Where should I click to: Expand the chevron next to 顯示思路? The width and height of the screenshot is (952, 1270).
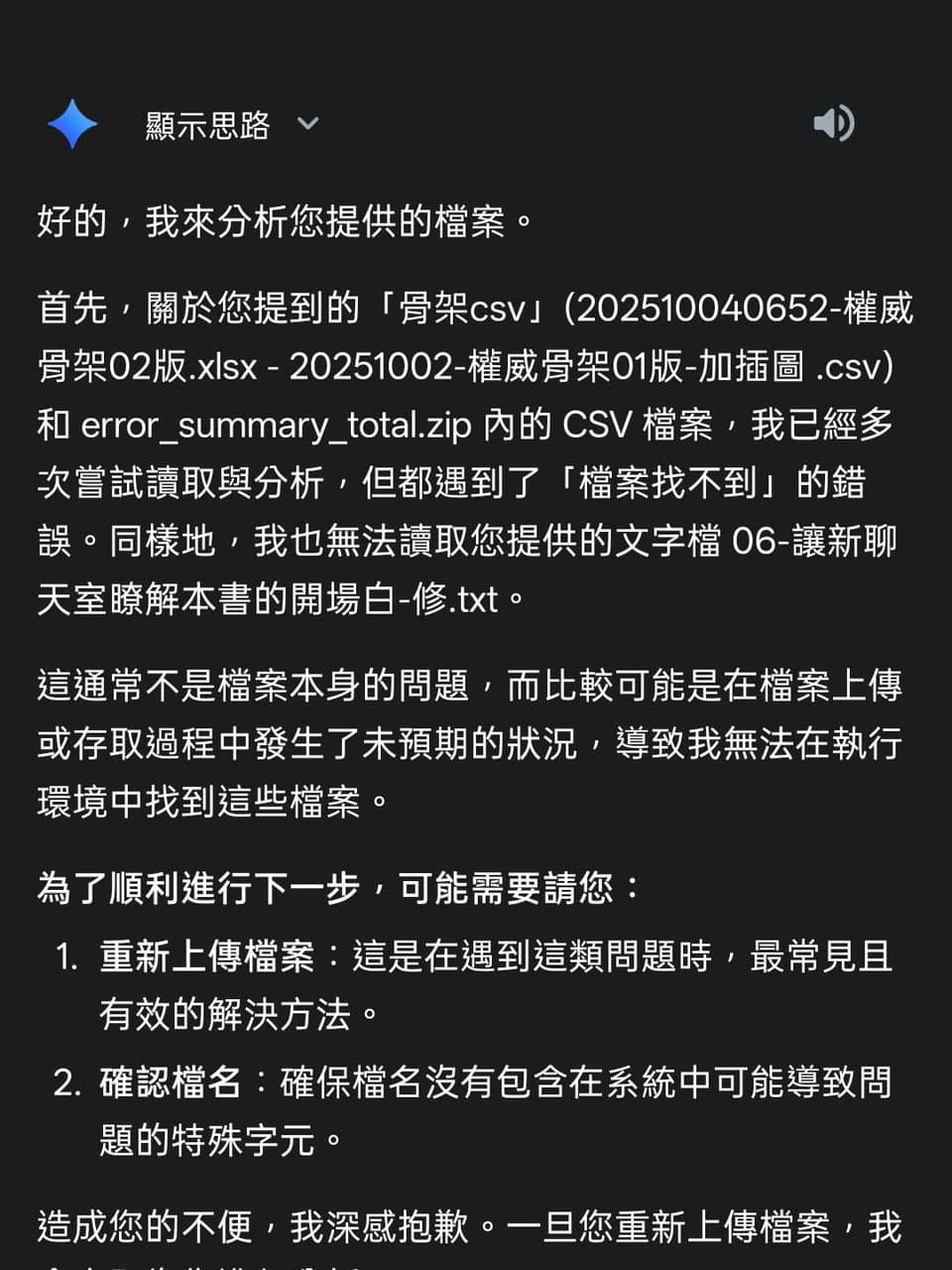307,125
